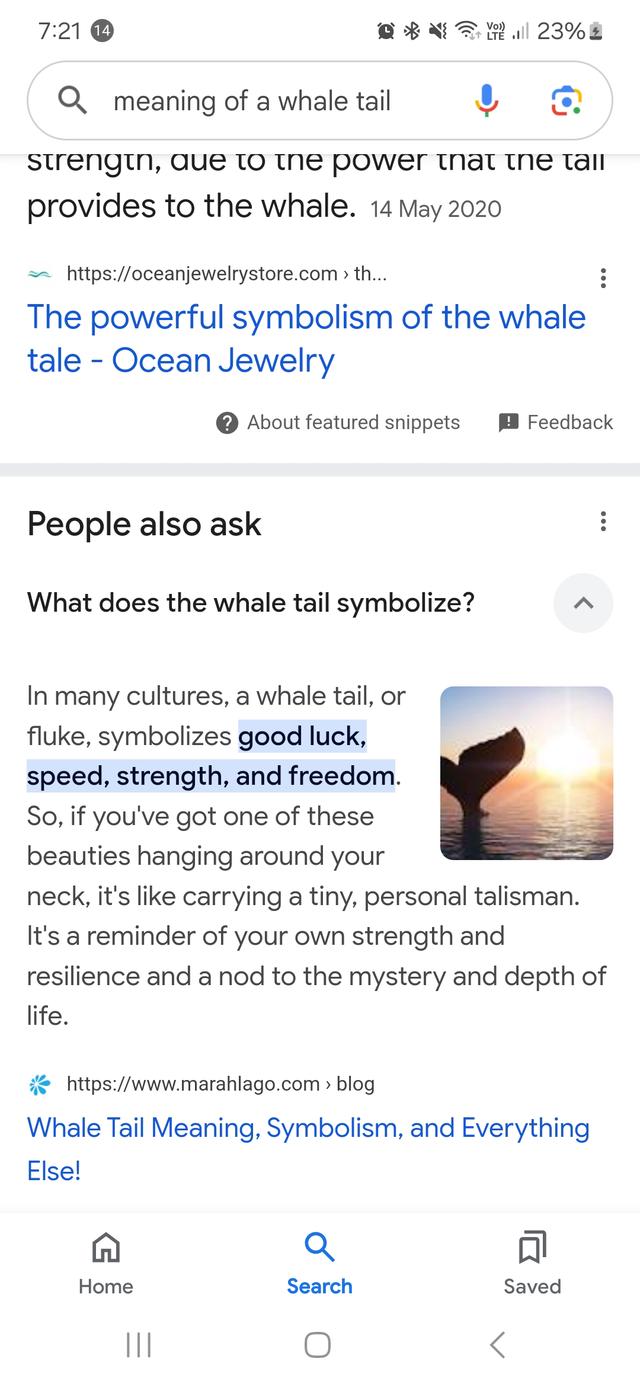Open Marahlago Whale Tail Meaning article
Viewport: 640px width, 1387px height.
[308, 1148]
